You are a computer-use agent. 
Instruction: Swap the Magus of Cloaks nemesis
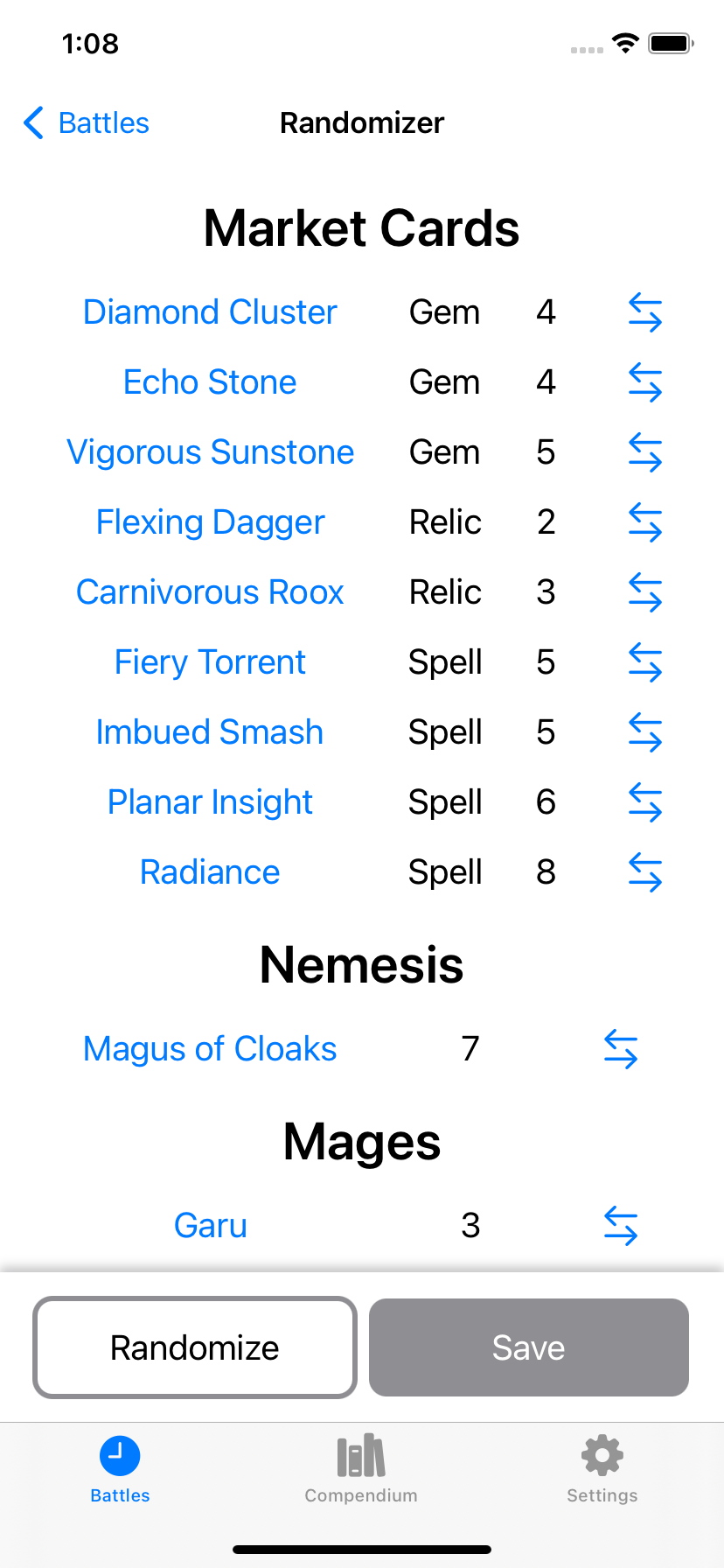click(x=621, y=1049)
